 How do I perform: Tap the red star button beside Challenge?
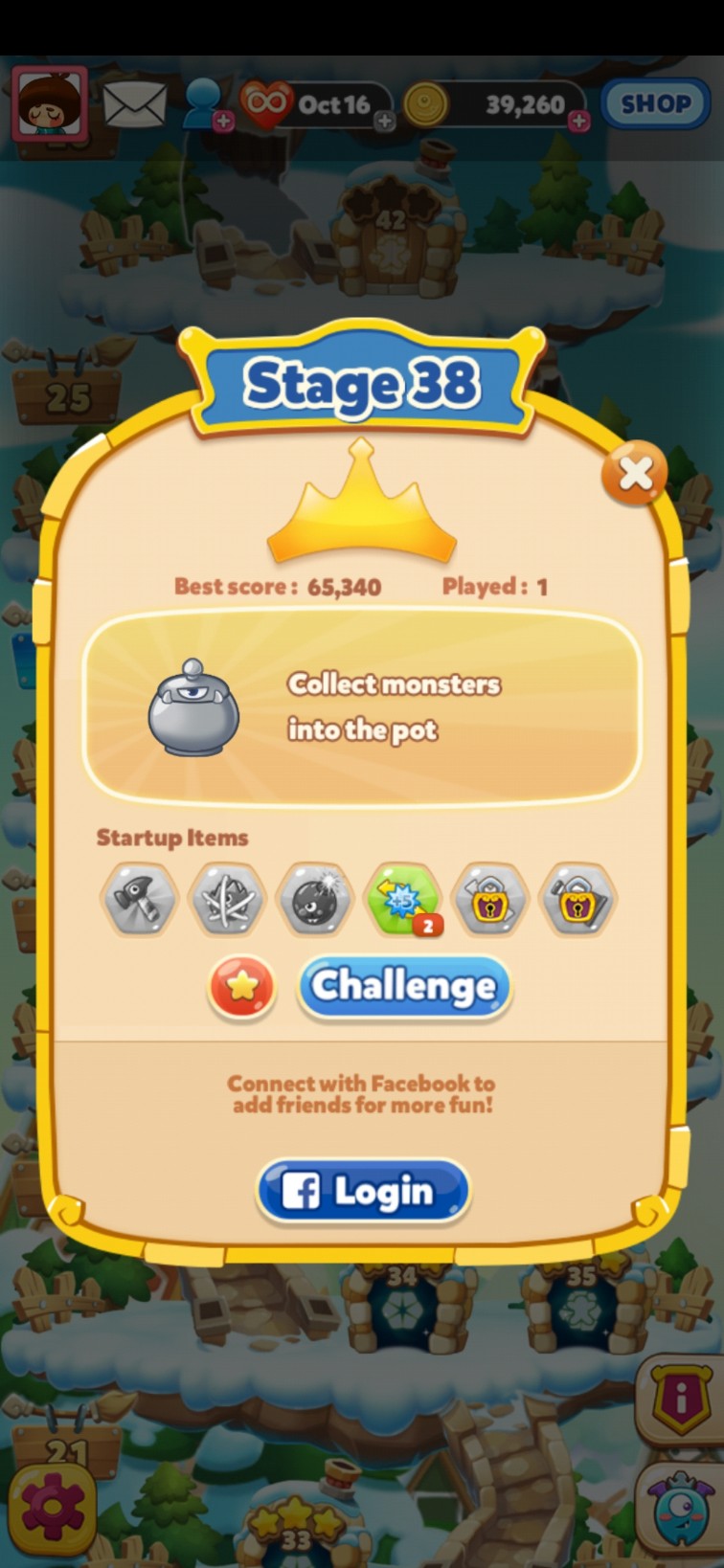click(242, 987)
